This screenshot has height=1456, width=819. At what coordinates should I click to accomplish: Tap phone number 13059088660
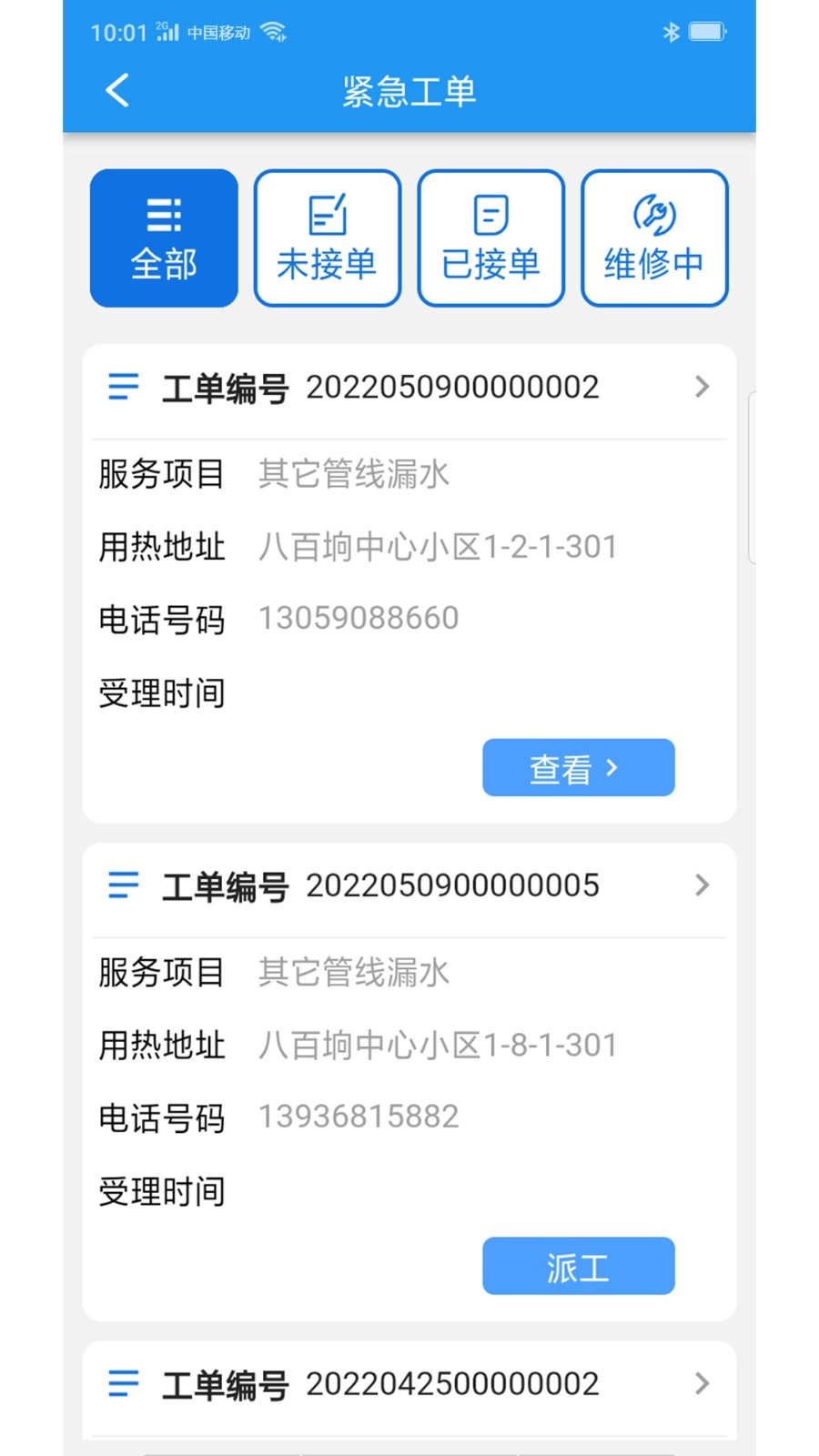(358, 617)
